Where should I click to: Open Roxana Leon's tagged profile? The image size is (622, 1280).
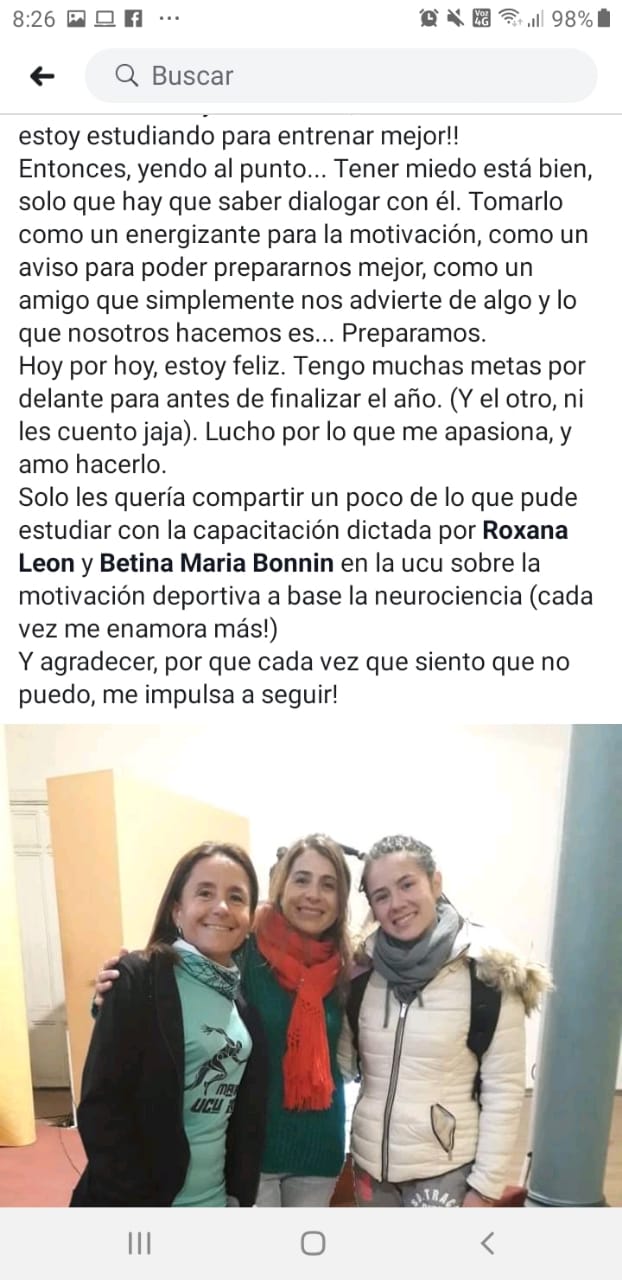point(524,529)
